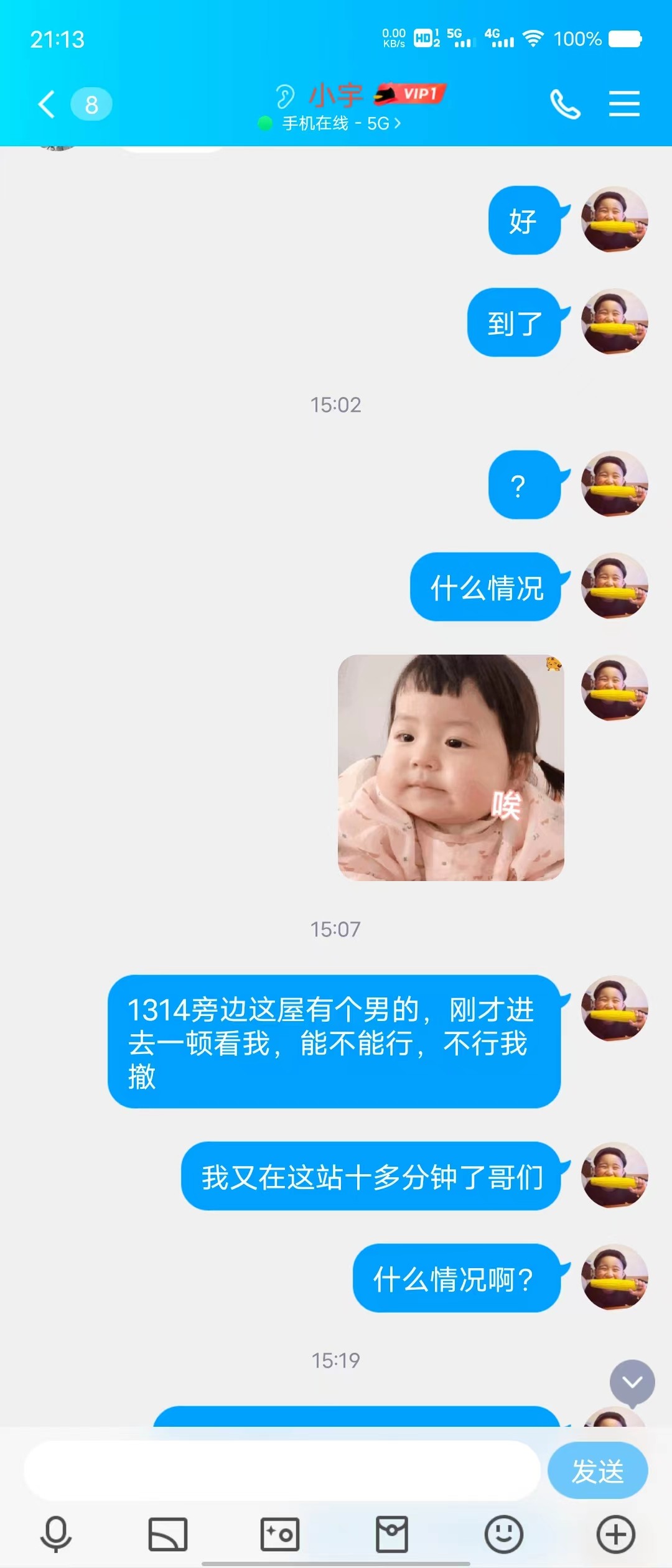Tap the message input field
The image size is (672, 1568).
pos(281,1470)
